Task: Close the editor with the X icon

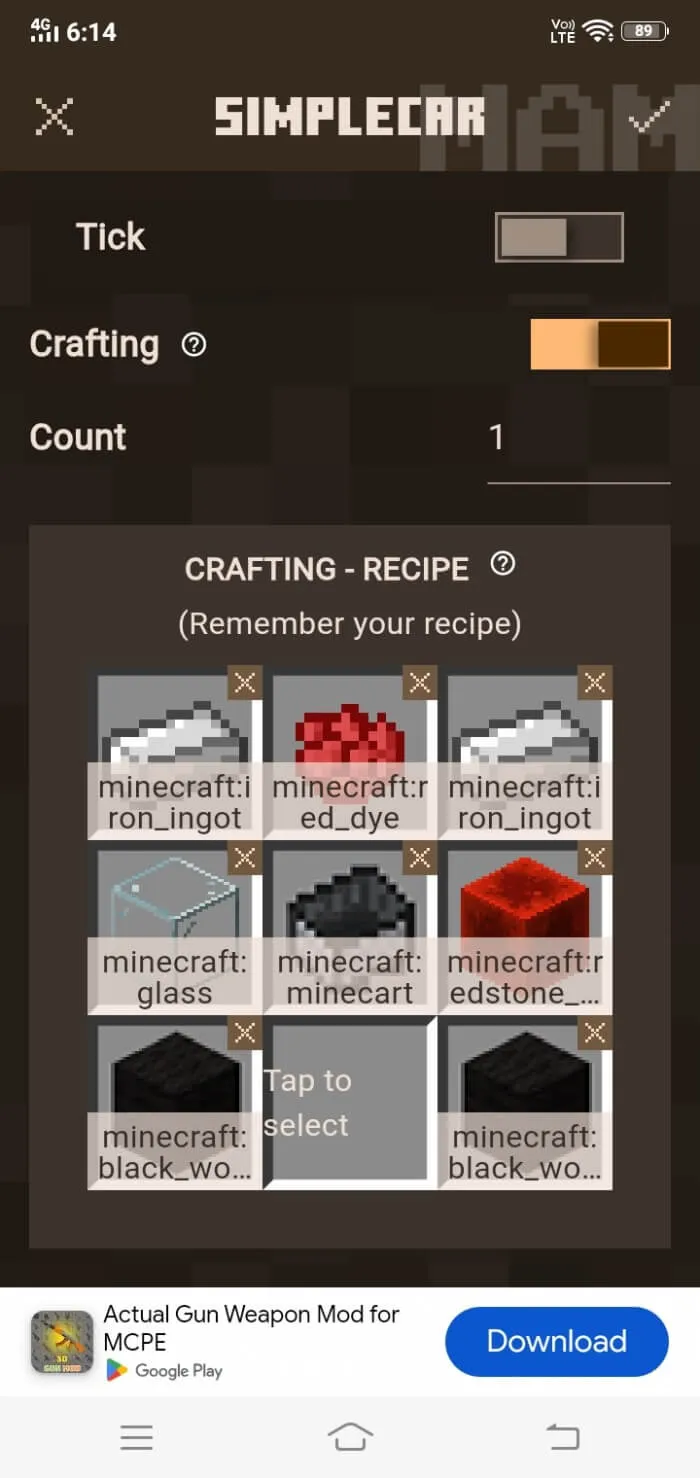Action: tap(54, 117)
